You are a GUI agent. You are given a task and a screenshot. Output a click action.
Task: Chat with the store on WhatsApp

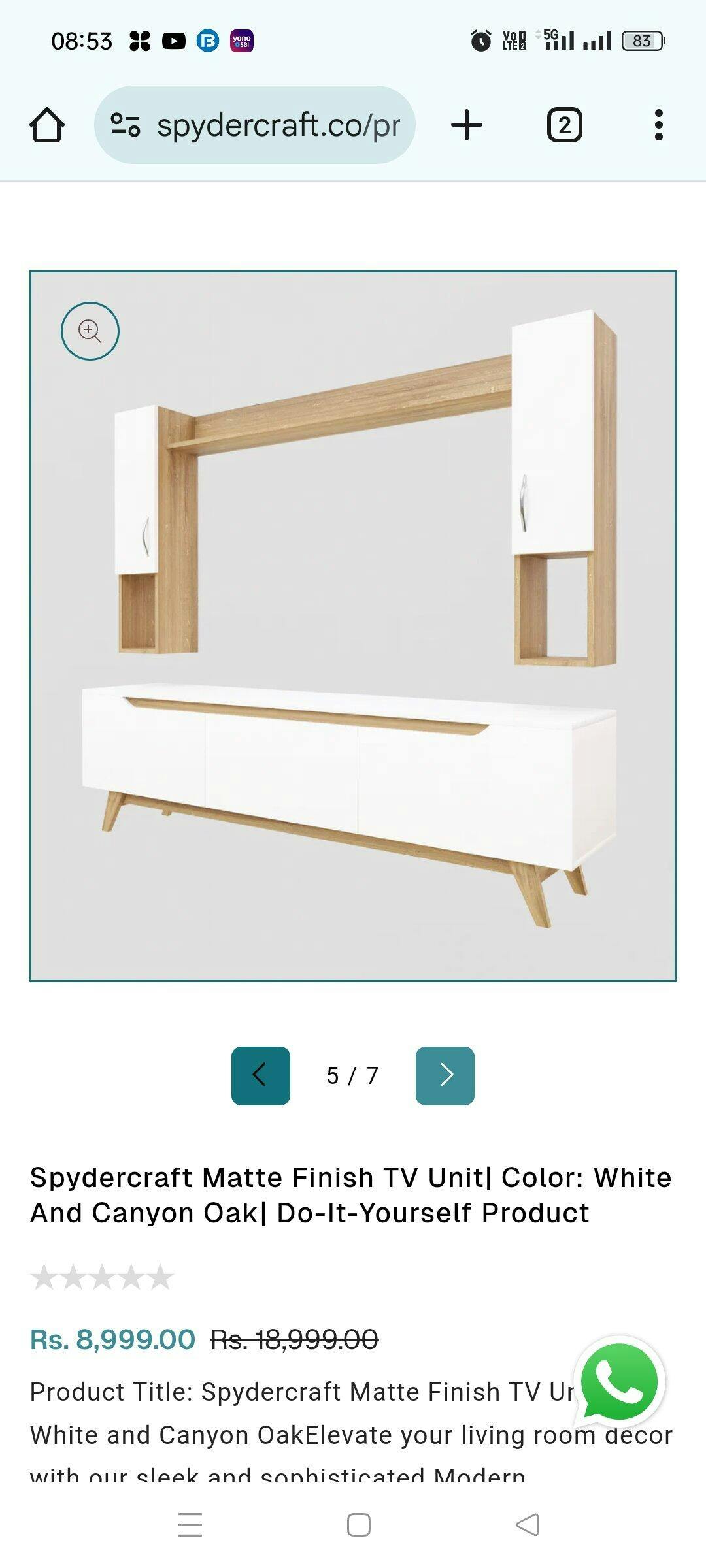tap(619, 1381)
